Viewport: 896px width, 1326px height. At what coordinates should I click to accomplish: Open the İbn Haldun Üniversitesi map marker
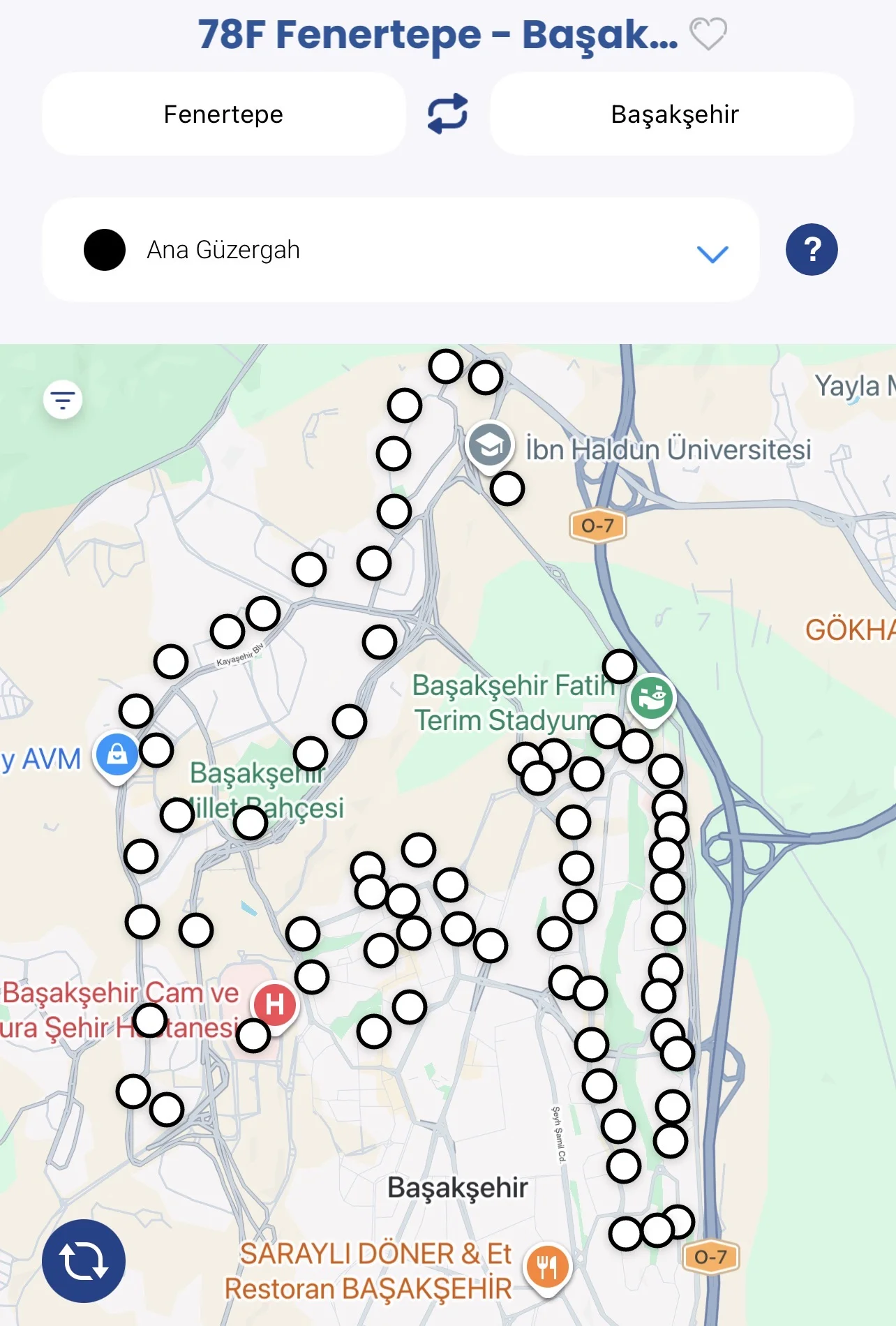coord(489,445)
